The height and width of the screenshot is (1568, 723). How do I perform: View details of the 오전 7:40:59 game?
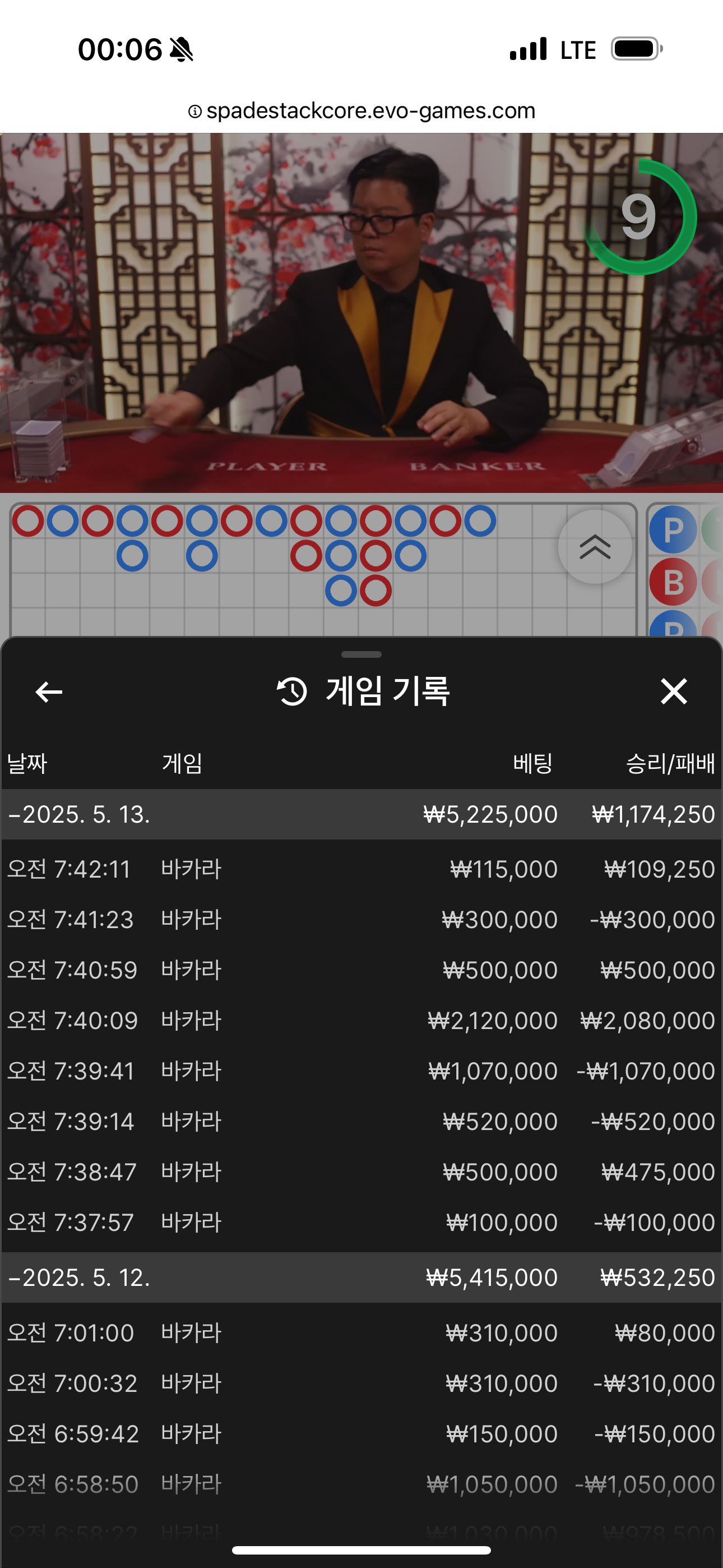point(361,970)
